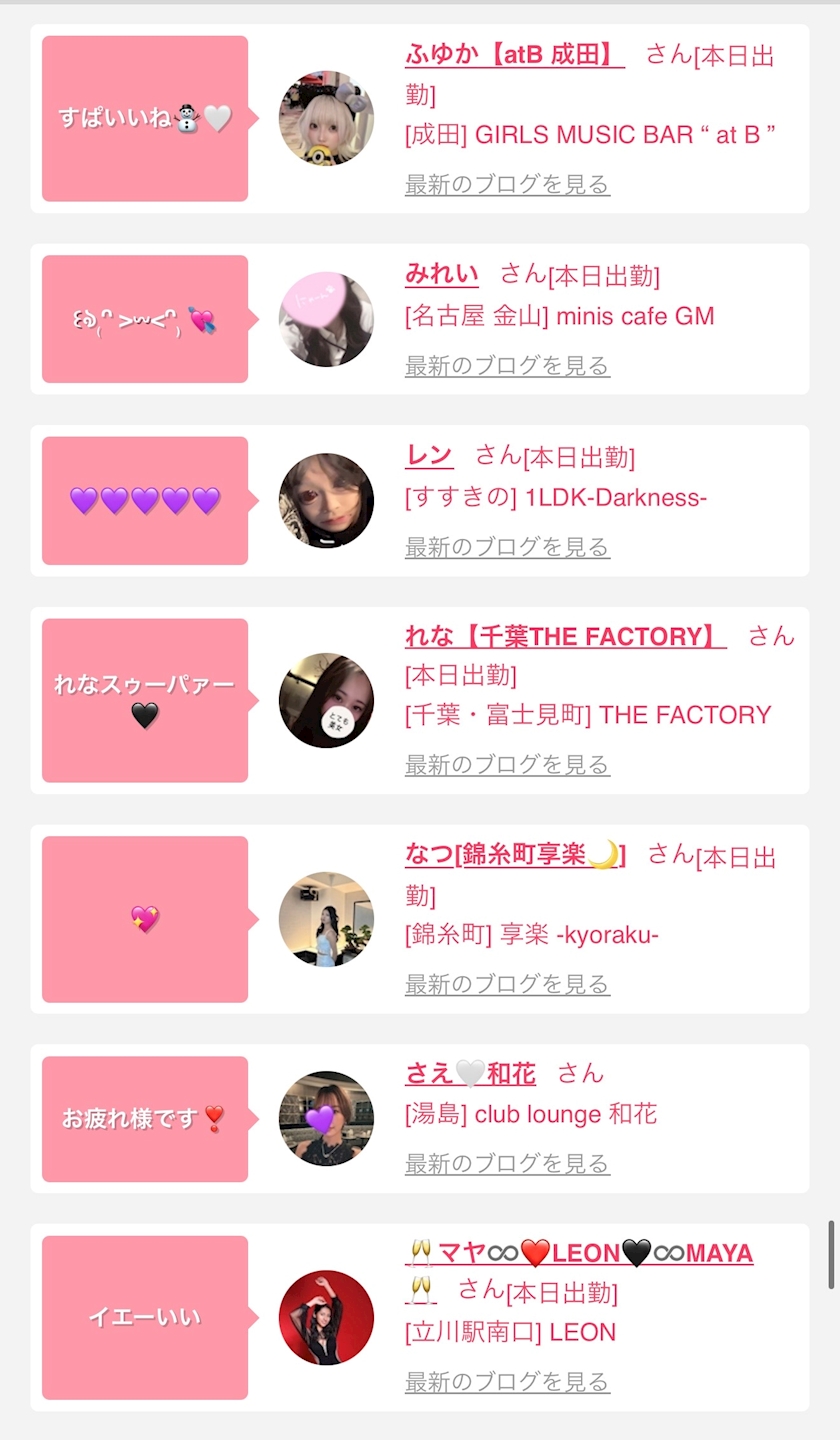Viewport: 840px width, 1440px height.
Task: Tap レン's round profile photo
Action: pos(326,501)
